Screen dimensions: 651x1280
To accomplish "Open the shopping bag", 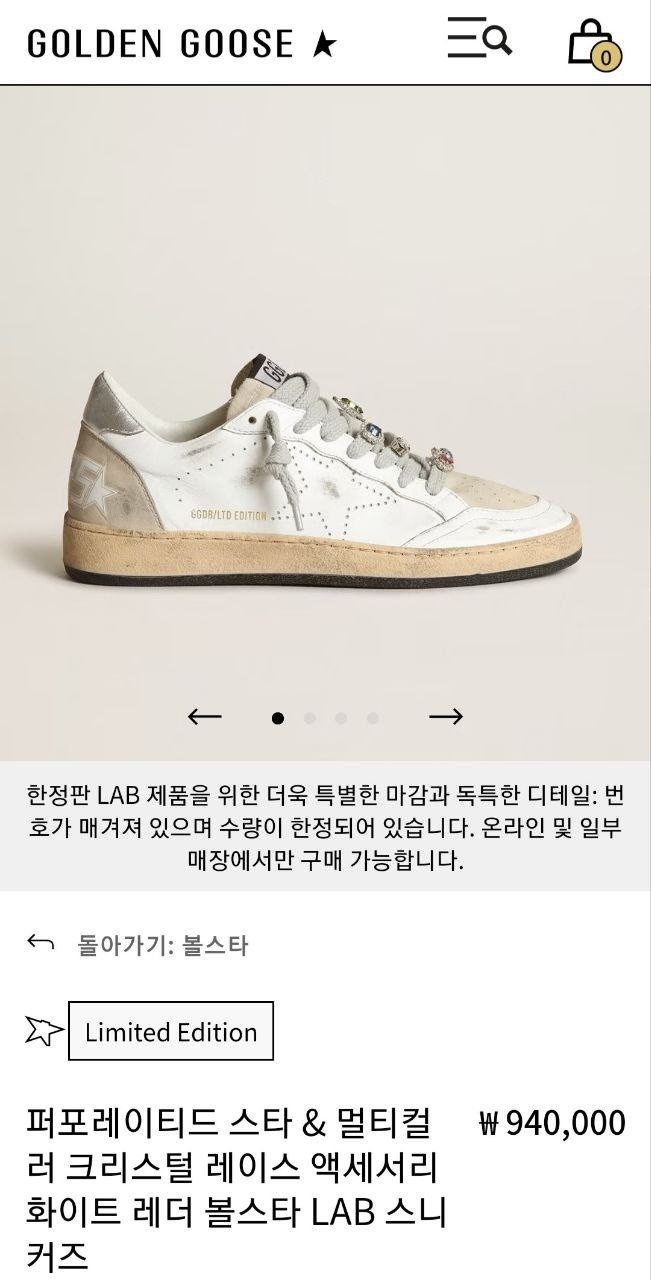I will click(593, 44).
